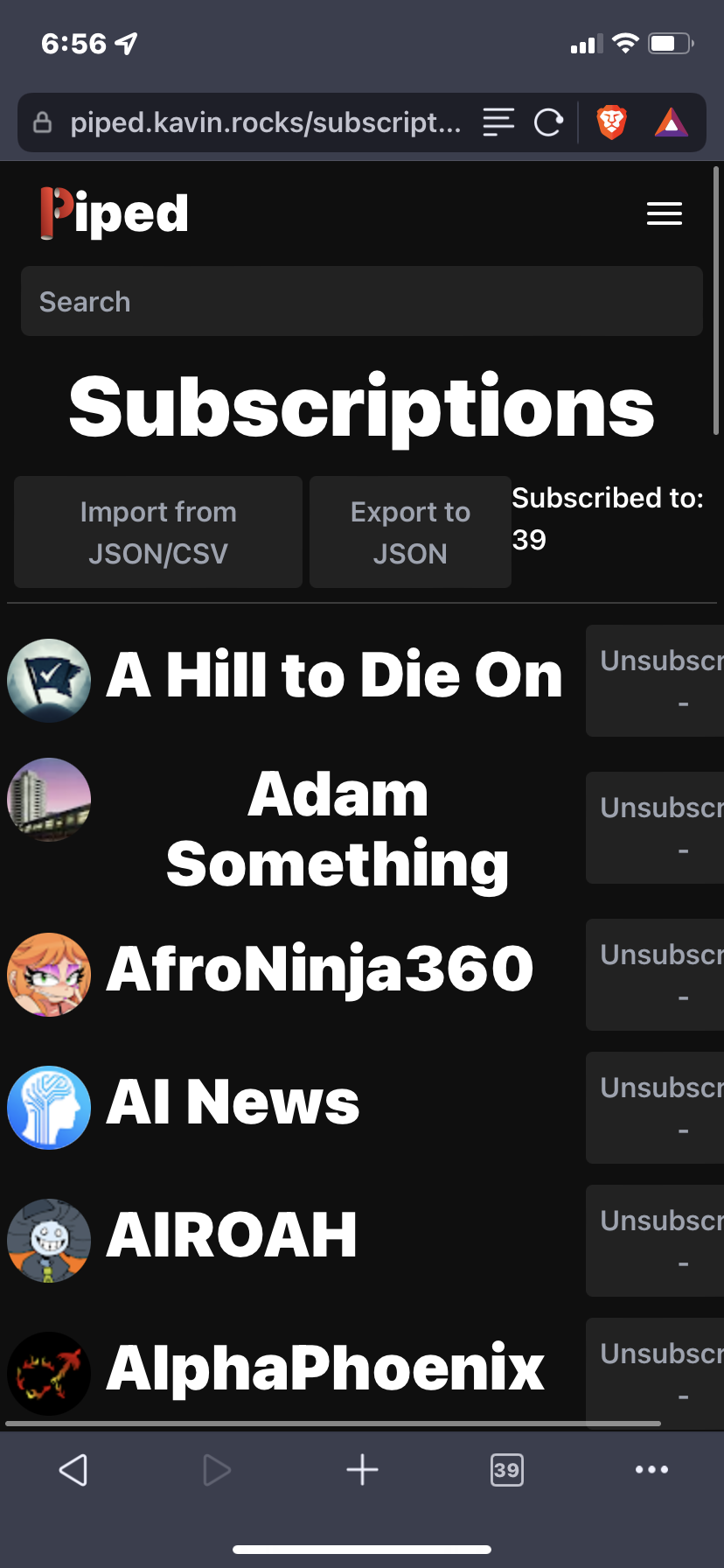Unsubscribe from AI News

coord(656,1108)
